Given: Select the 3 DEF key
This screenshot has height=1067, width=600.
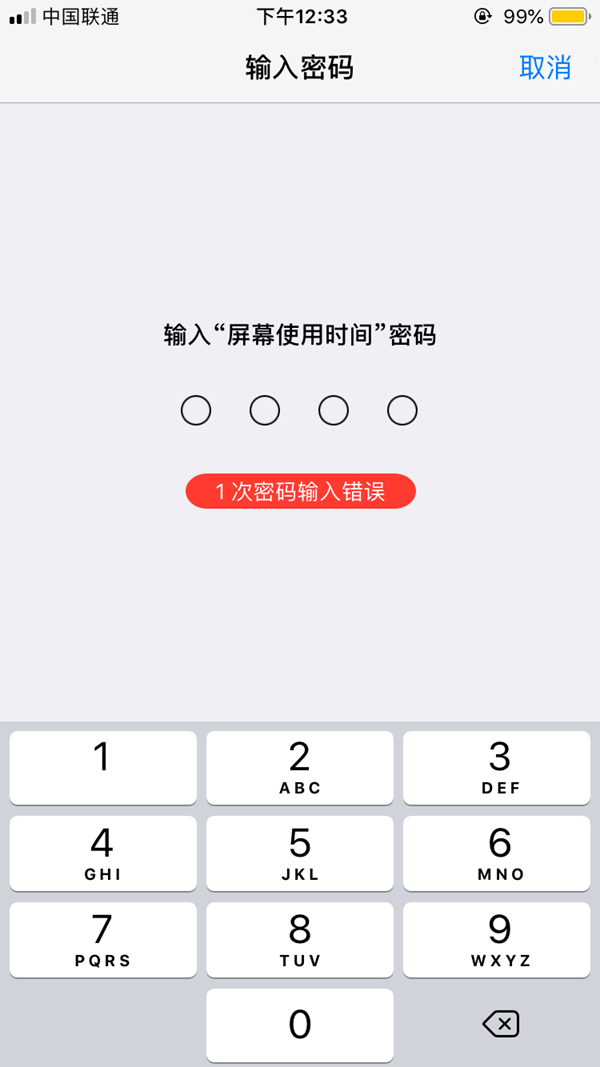Looking at the screenshot, I should pos(496,767).
